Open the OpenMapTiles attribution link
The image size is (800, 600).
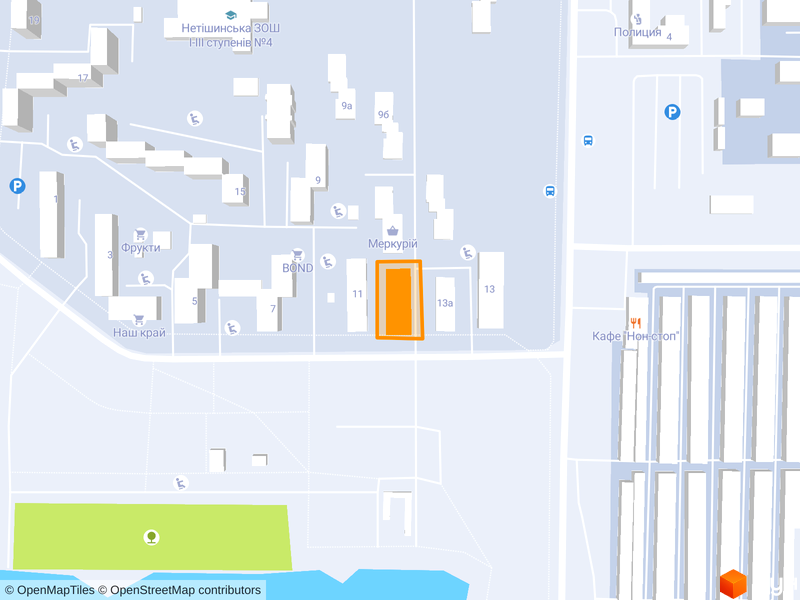point(56,590)
